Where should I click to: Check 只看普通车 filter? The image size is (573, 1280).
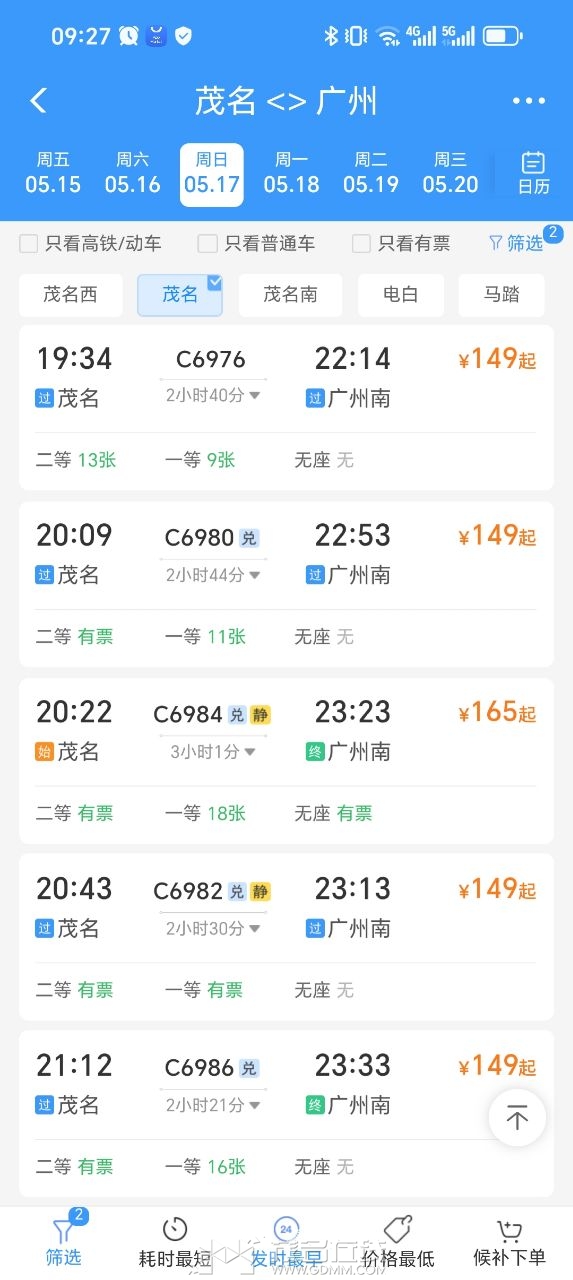tap(257, 243)
